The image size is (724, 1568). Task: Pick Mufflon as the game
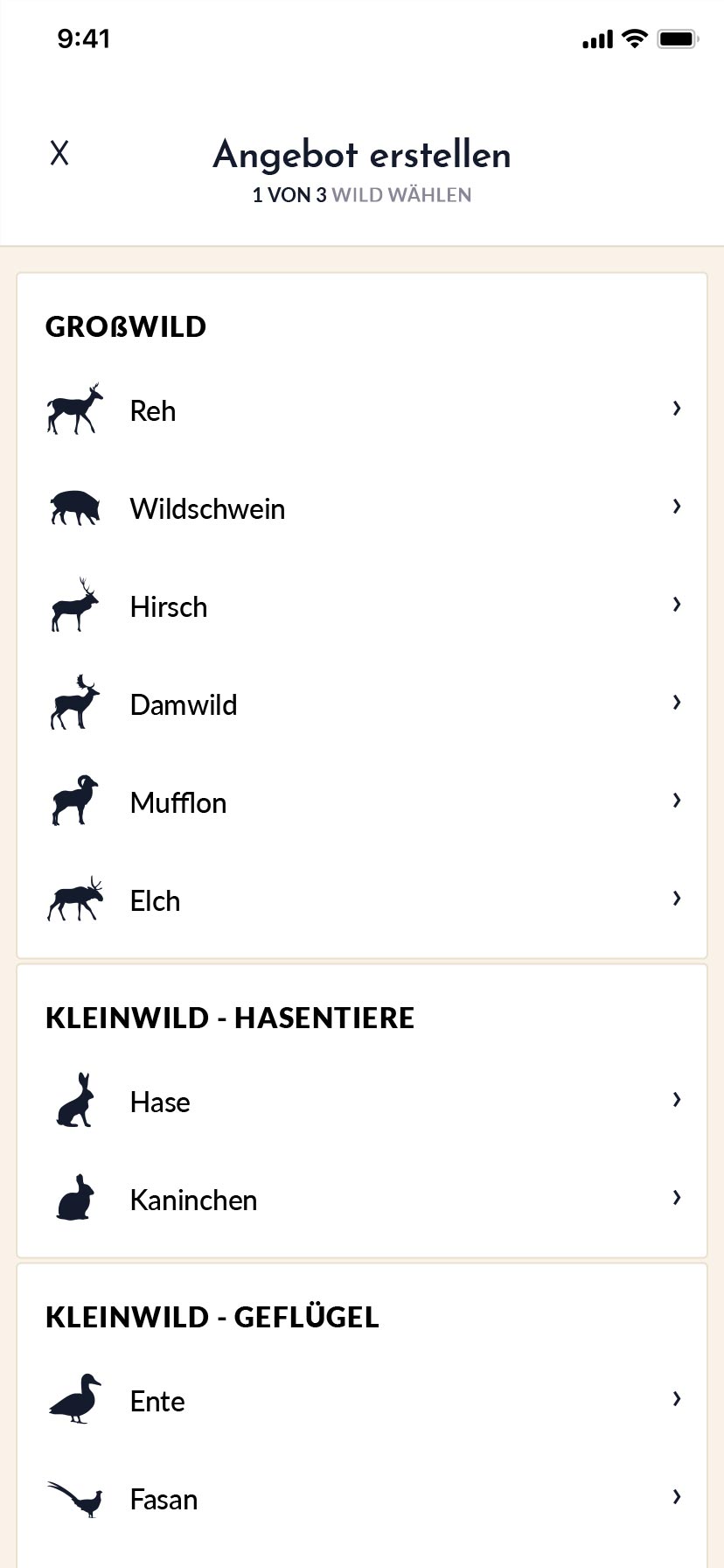[x=362, y=802]
